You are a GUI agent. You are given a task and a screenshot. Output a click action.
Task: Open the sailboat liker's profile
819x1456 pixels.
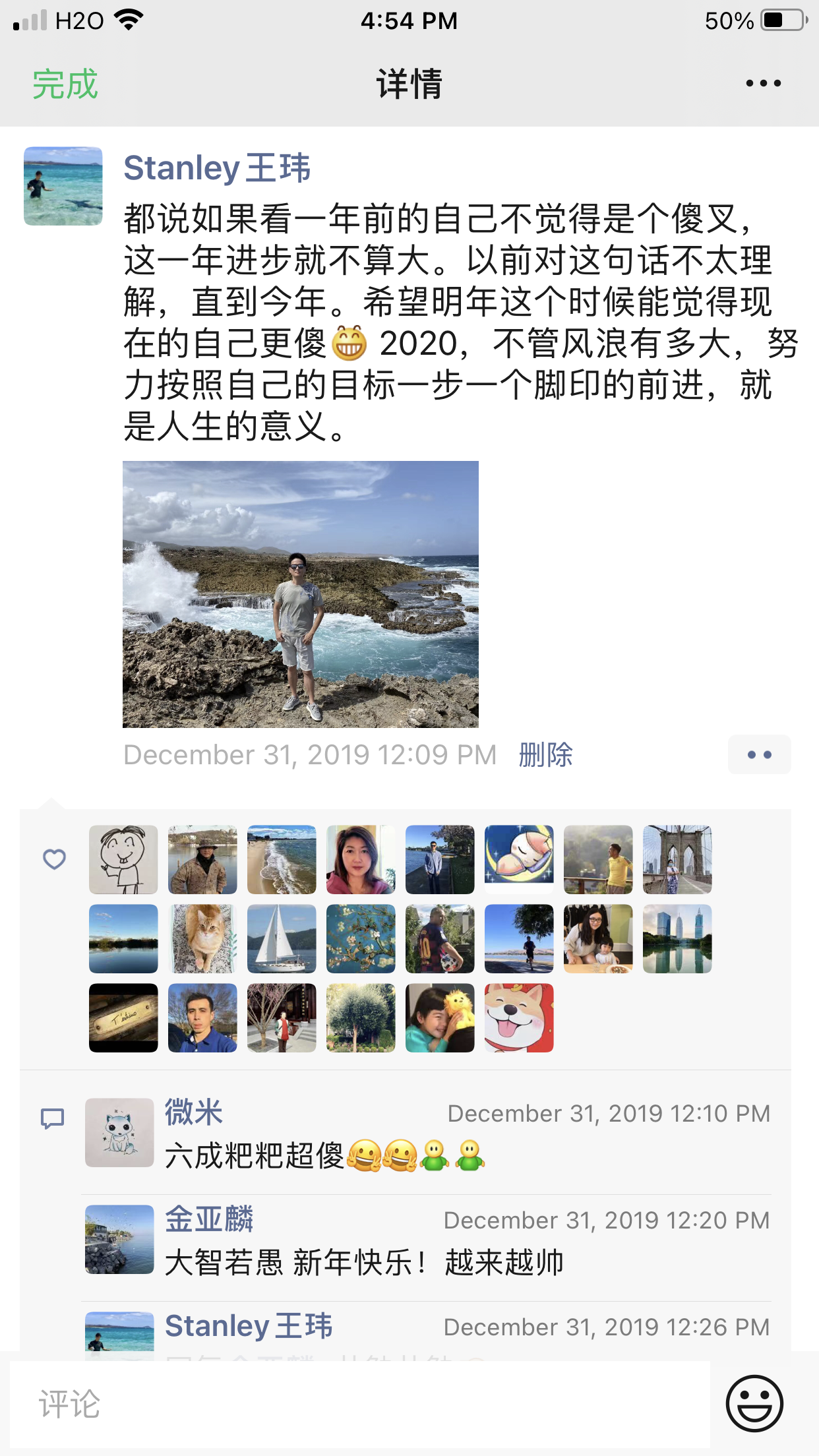tap(282, 938)
